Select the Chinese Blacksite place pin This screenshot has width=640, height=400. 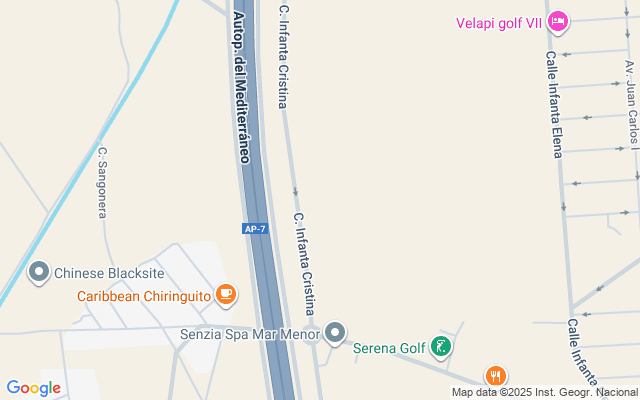point(39,271)
